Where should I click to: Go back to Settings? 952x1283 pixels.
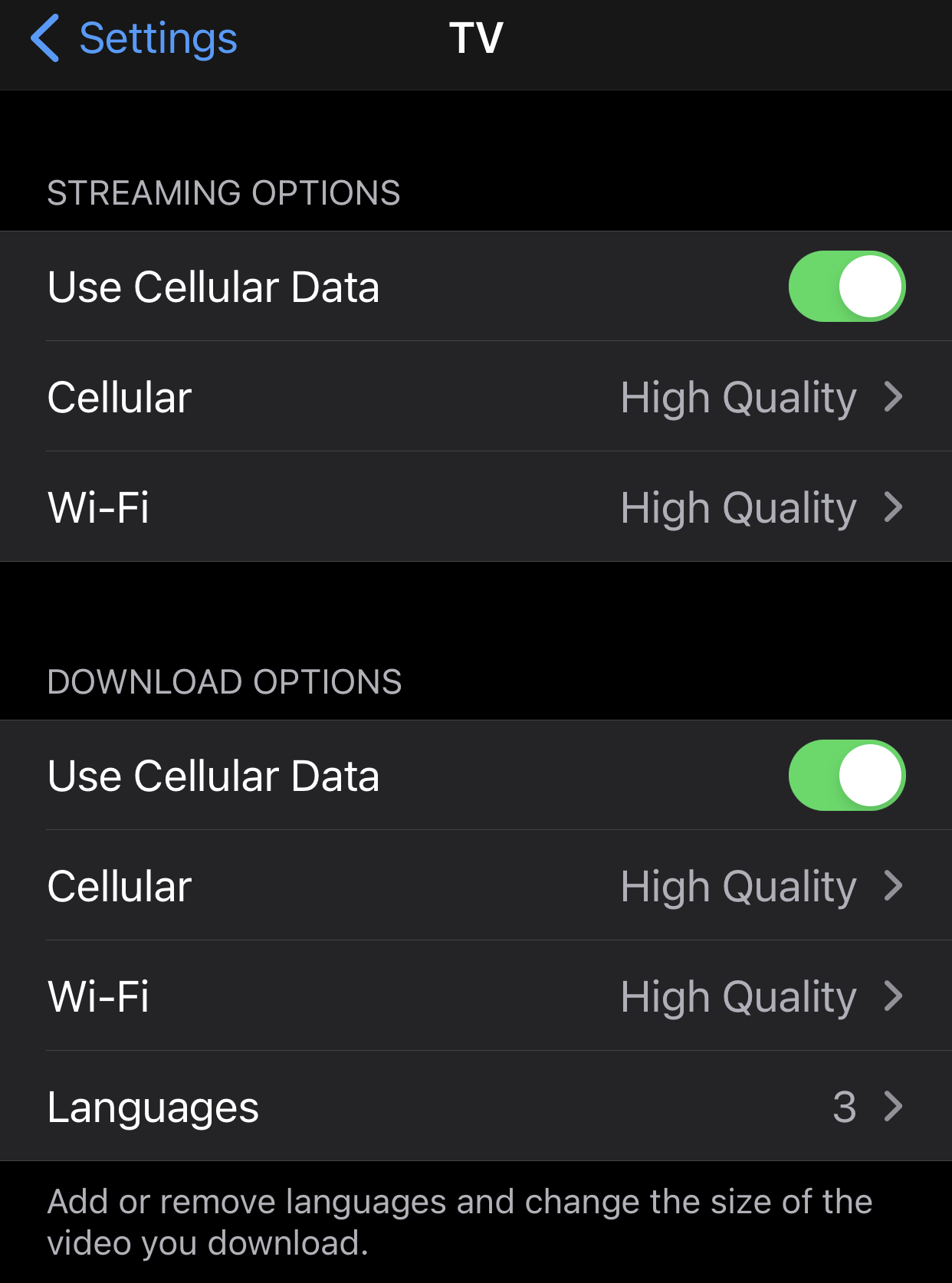pos(134,38)
